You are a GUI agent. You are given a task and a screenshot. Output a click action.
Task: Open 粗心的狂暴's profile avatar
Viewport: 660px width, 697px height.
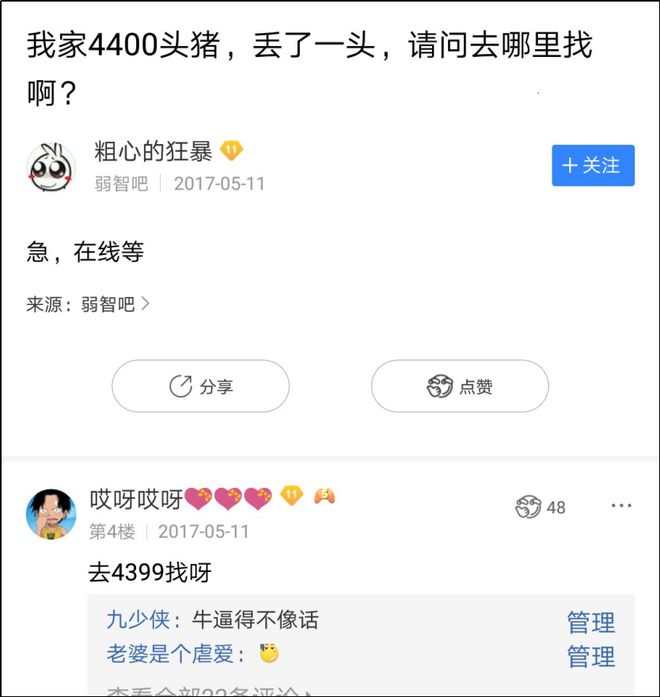50,167
